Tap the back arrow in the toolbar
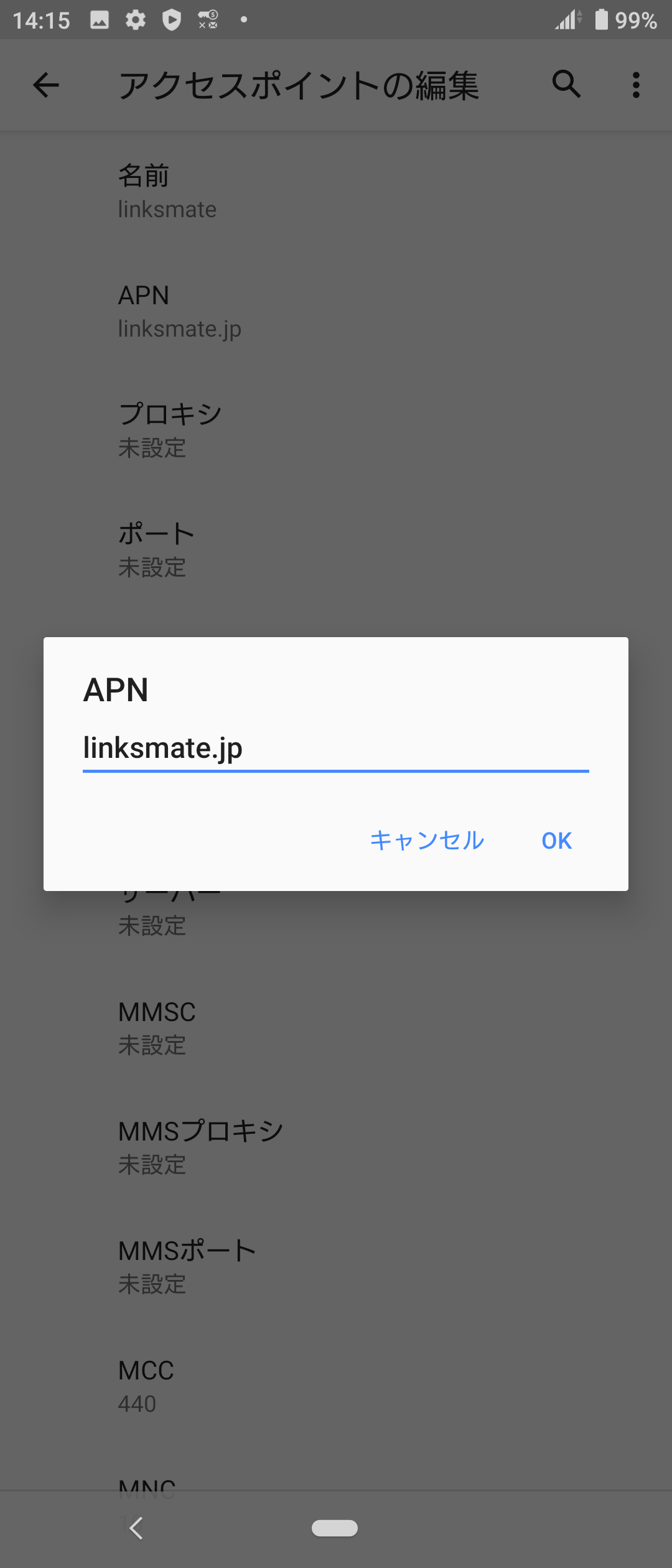The width and height of the screenshot is (672, 1568). 45,85
